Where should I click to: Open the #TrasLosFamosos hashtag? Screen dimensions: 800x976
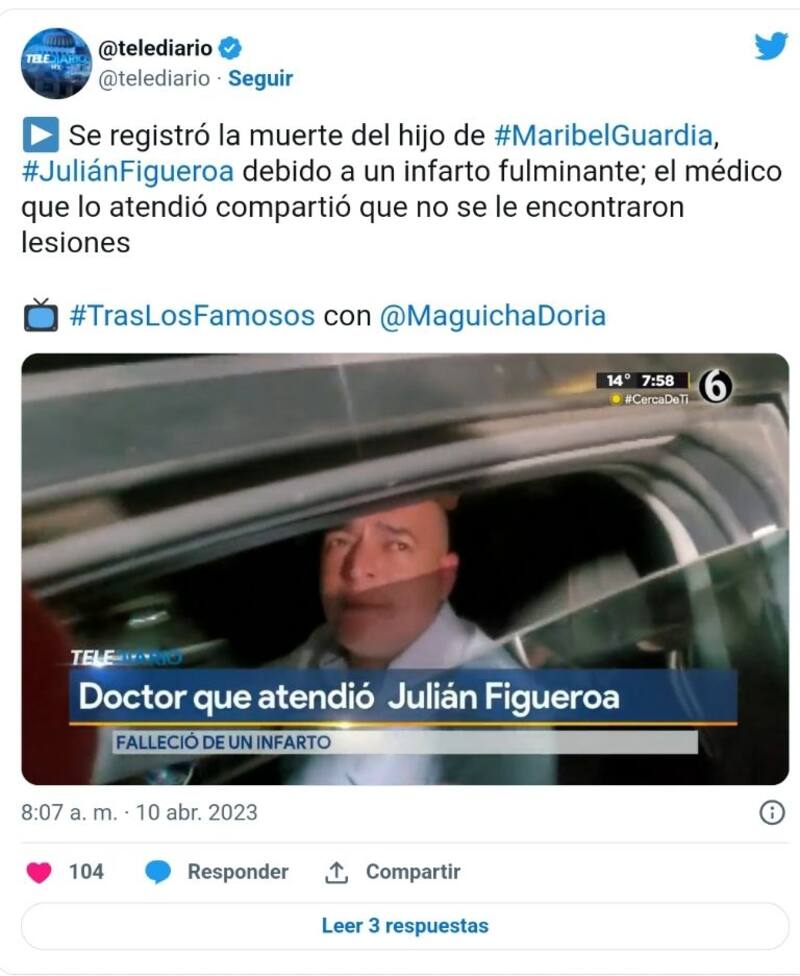click(x=192, y=316)
